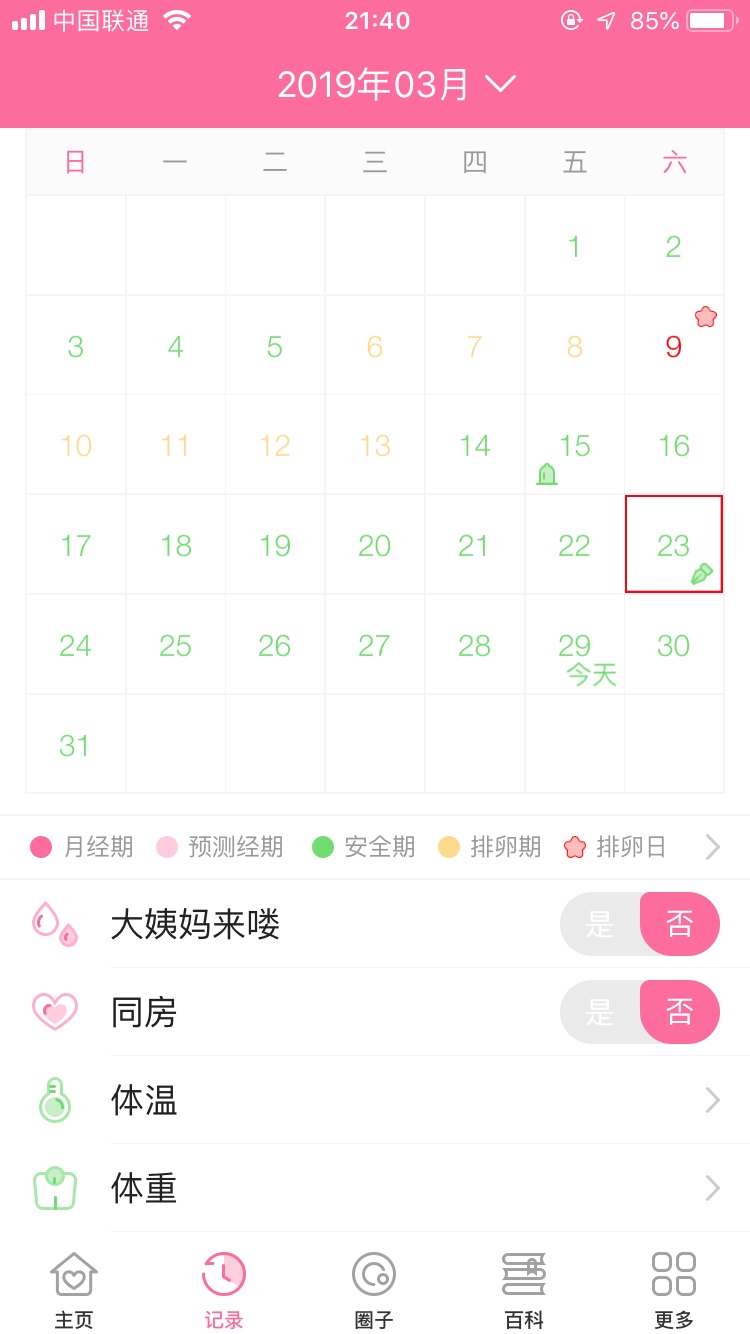Select March 1 on the calendar
This screenshot has height=1334, width=750.
574,246
